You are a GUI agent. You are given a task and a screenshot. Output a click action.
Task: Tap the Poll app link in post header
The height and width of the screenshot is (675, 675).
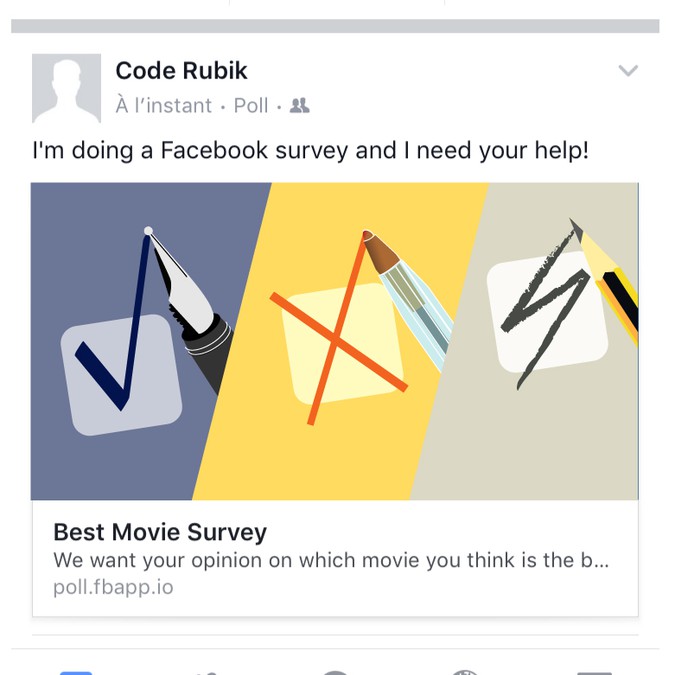click(x=251, y=105)
